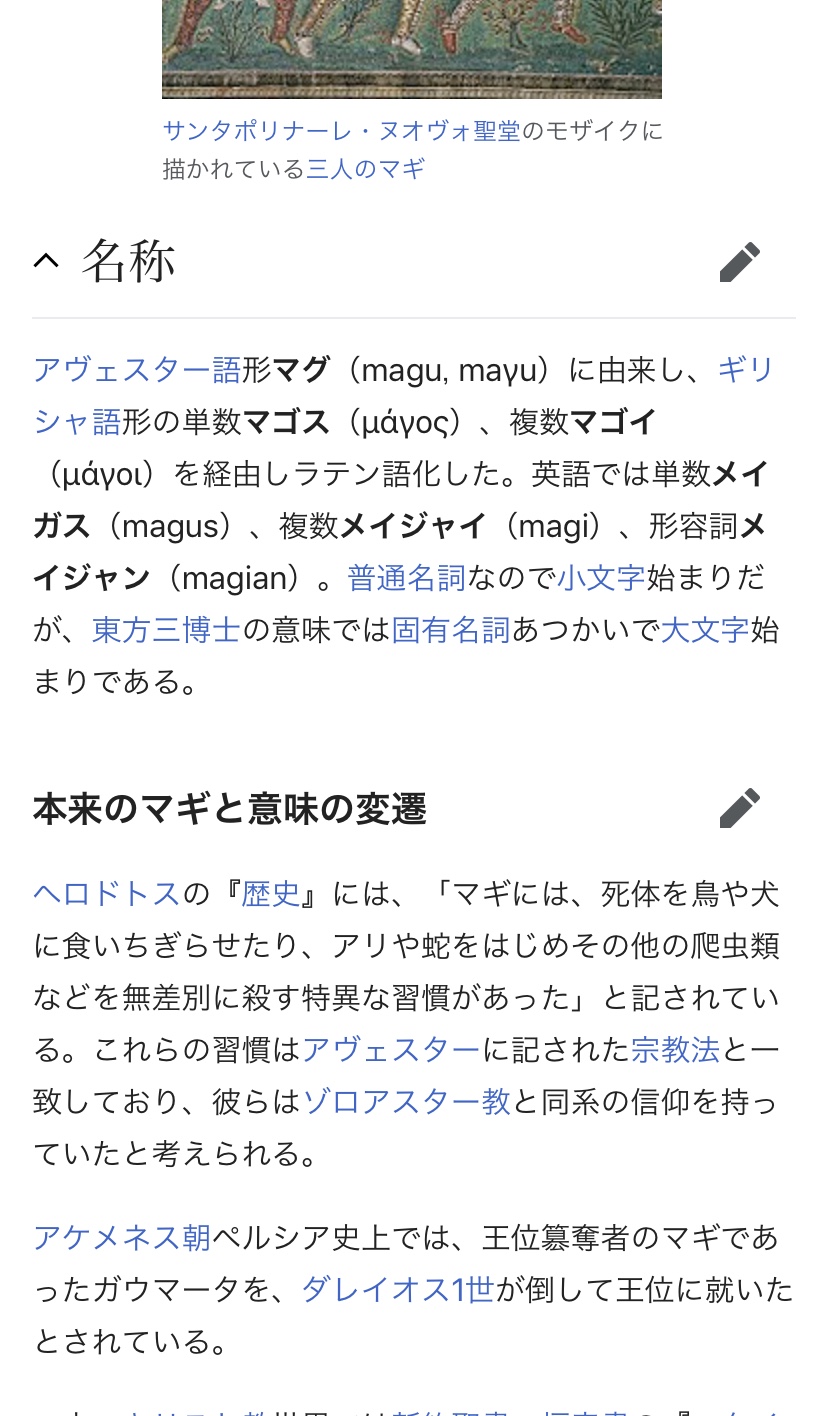Go to the ゾロアスター教 article

coord(407,1101)
